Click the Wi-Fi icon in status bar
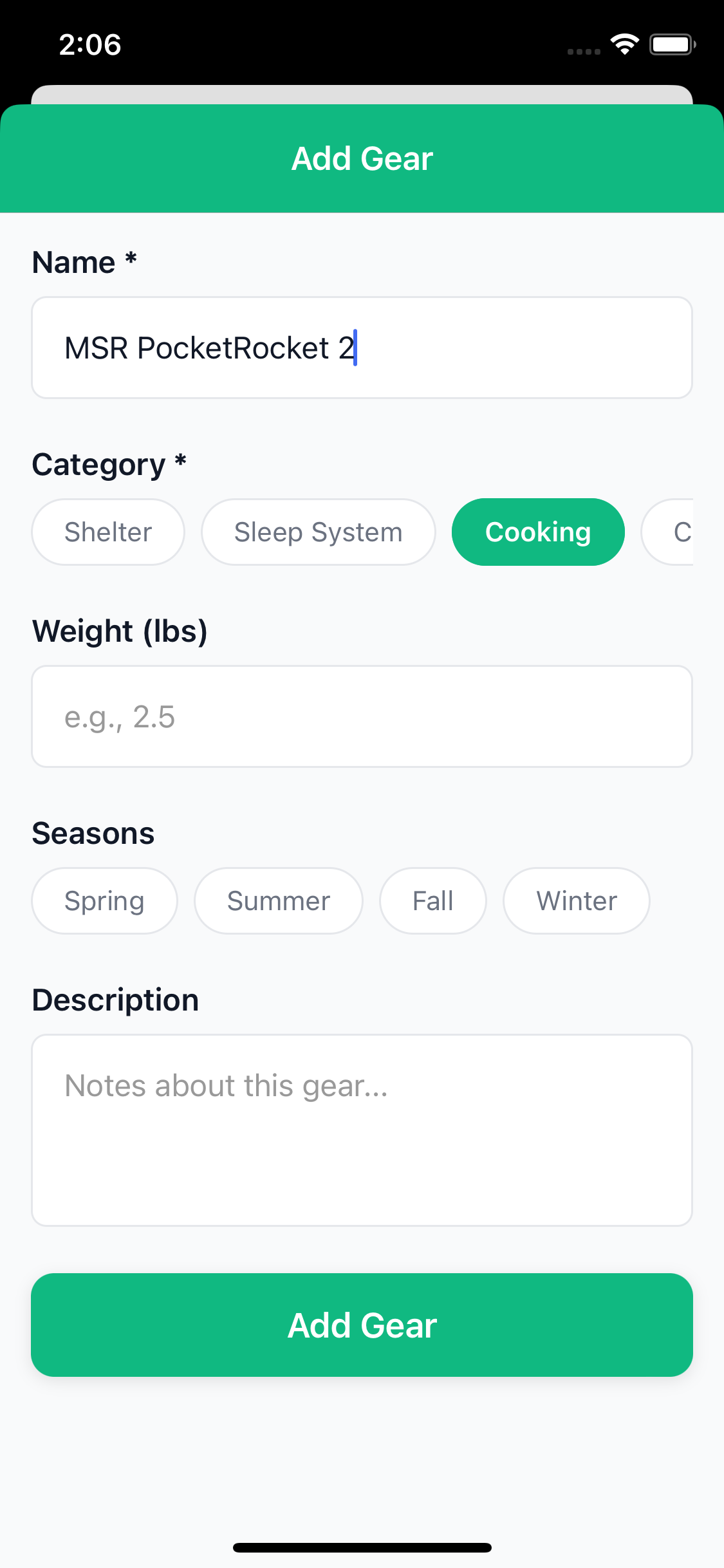724x1568 pixels. click(623, 44)
